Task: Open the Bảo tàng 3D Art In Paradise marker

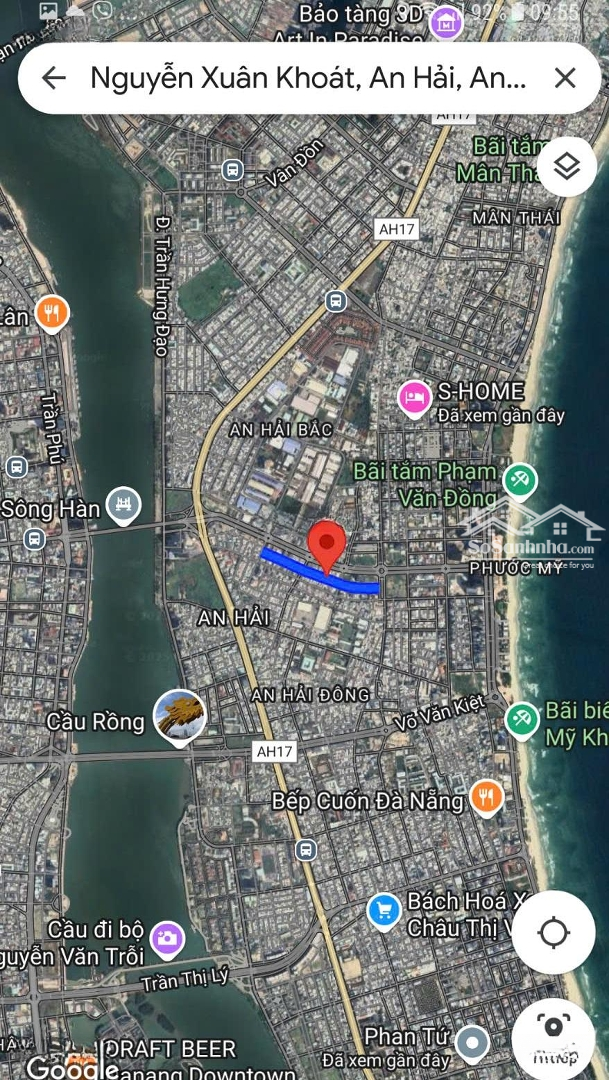Action: pyautogui.click(x=445, y=20)
